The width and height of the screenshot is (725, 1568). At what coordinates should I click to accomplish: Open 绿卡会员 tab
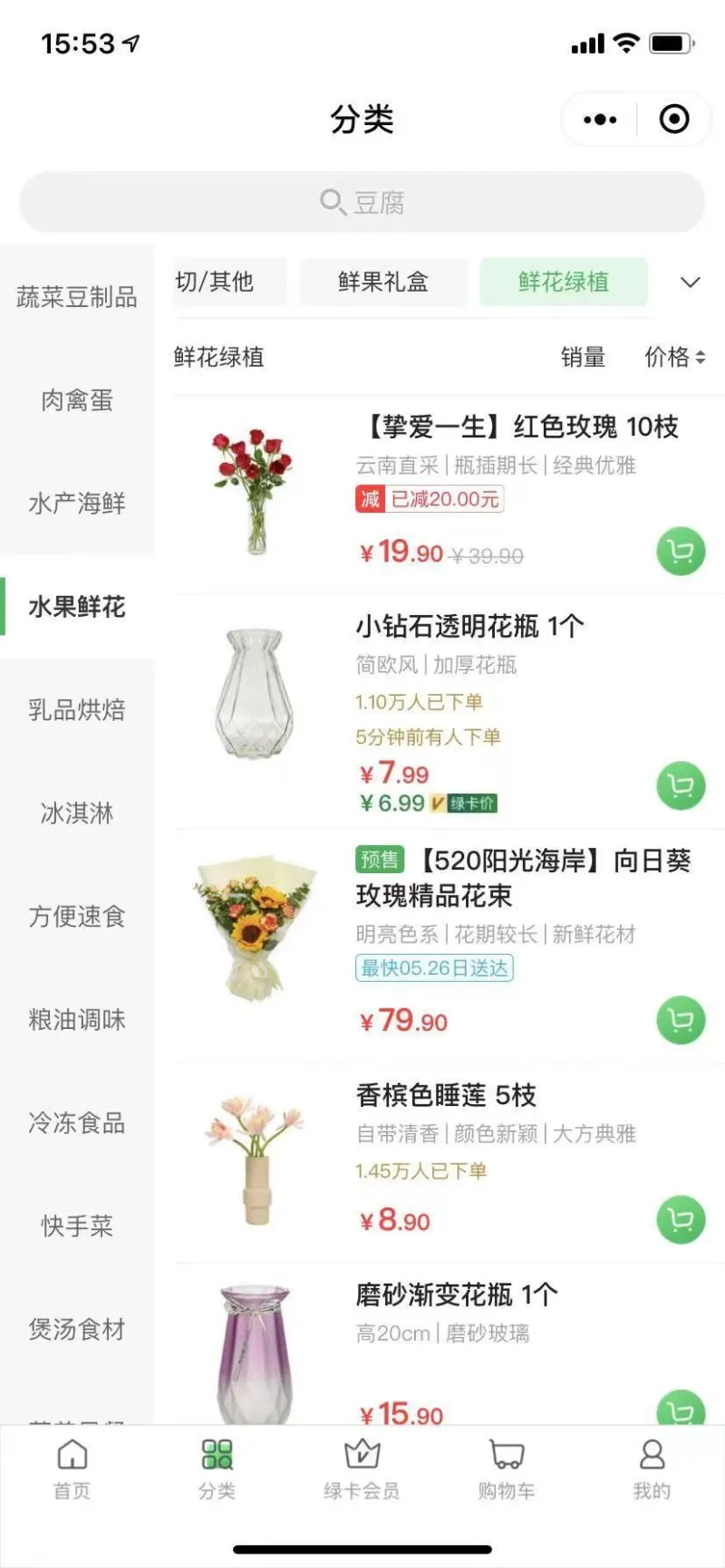point(362,1469)
